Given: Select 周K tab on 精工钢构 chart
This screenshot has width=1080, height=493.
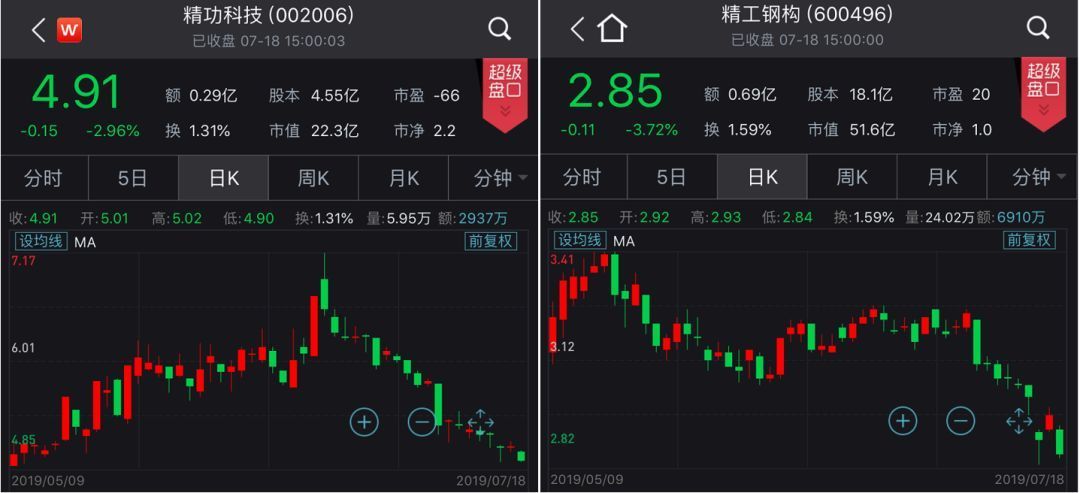Looking at the screenshot, I should (x=852, y=178).
